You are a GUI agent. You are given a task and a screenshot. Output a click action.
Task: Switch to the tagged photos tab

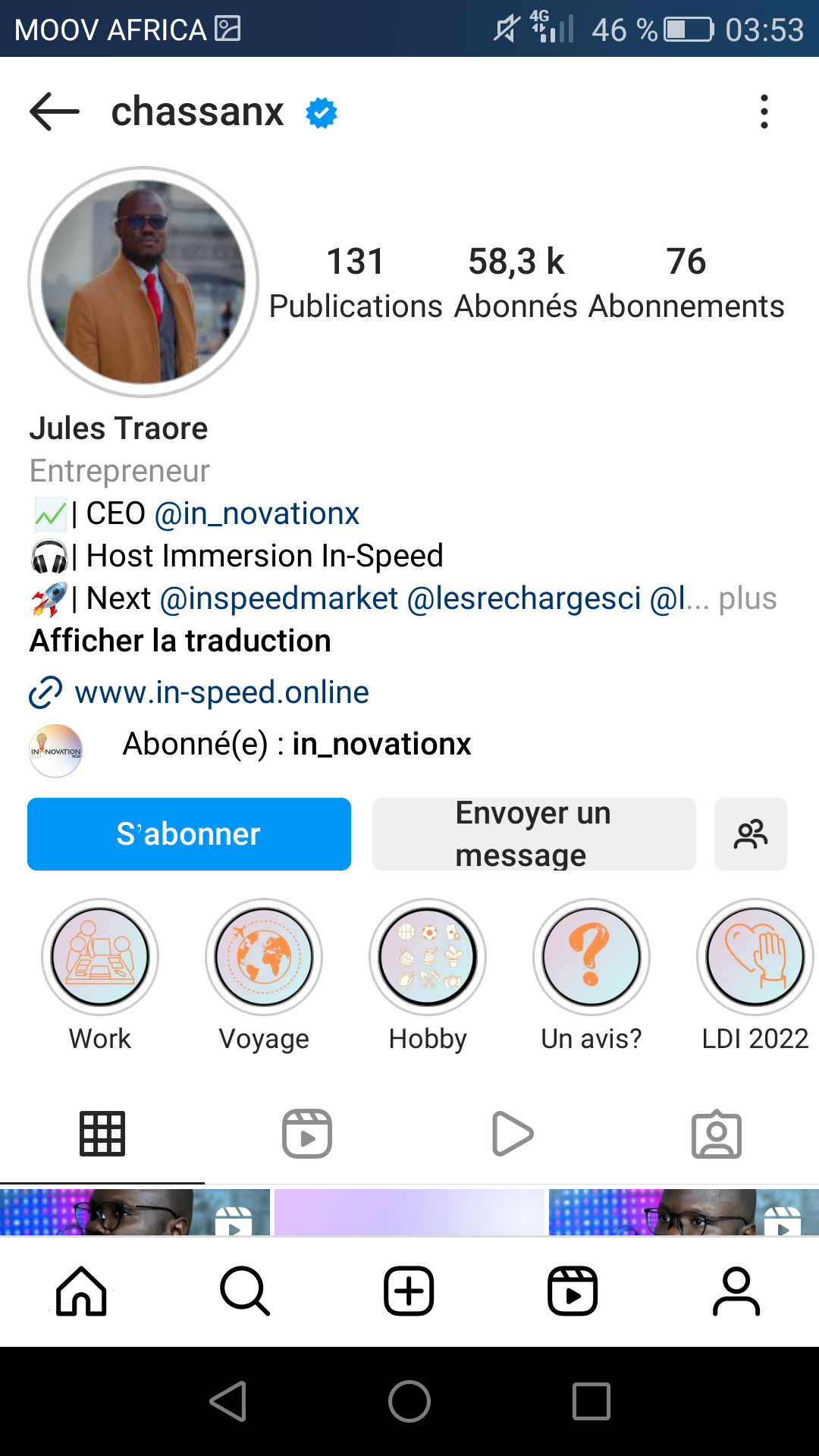tap(716, 1134)
